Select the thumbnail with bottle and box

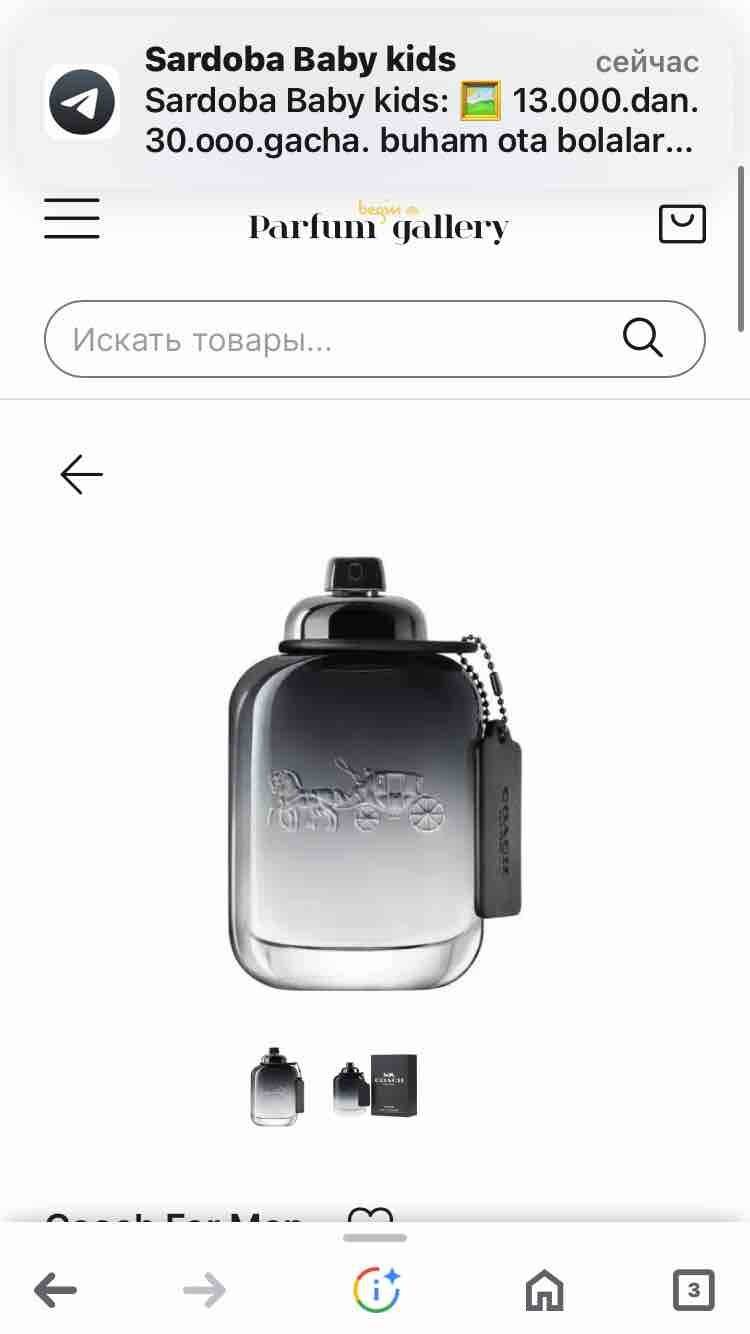375,1086
